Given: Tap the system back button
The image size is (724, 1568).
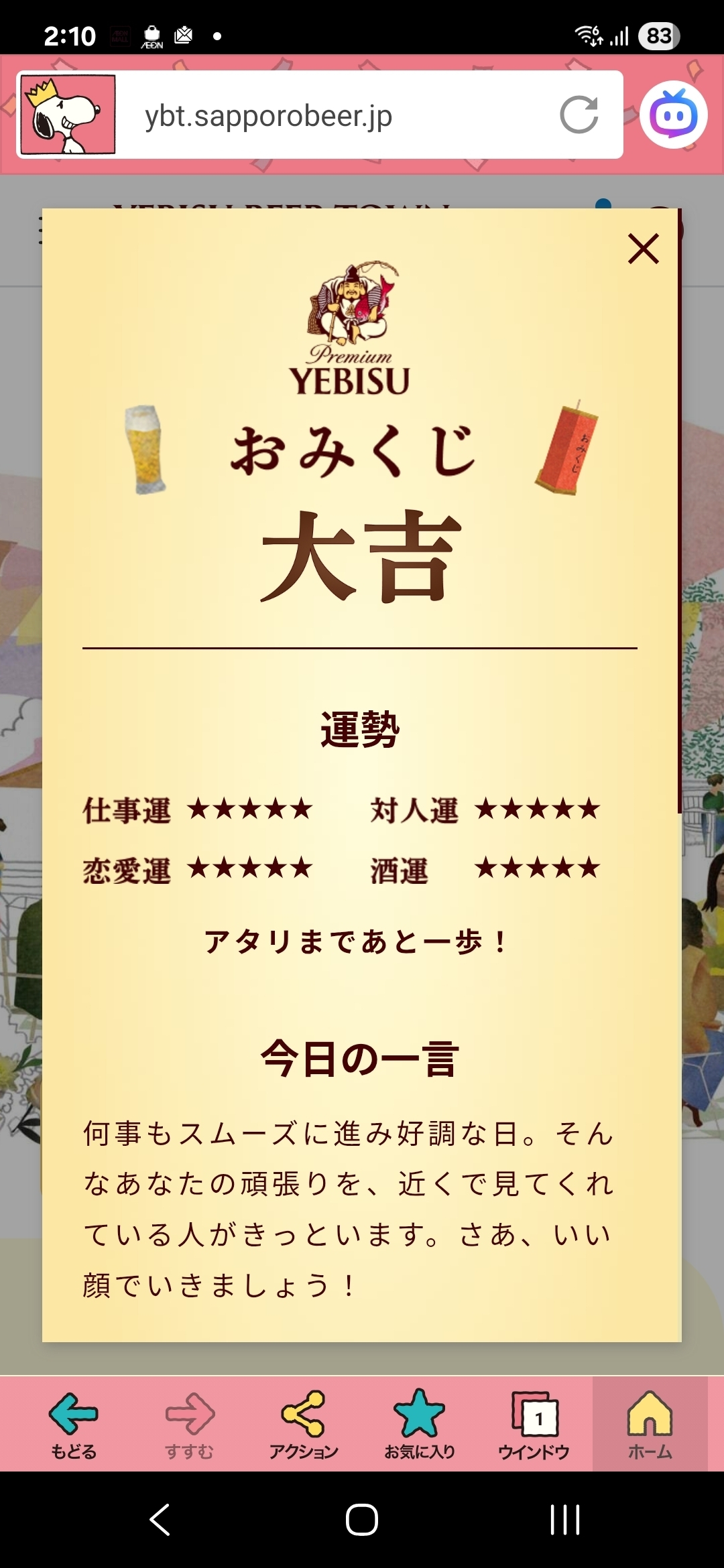Looking at the screenshot, I should 160,1519.
